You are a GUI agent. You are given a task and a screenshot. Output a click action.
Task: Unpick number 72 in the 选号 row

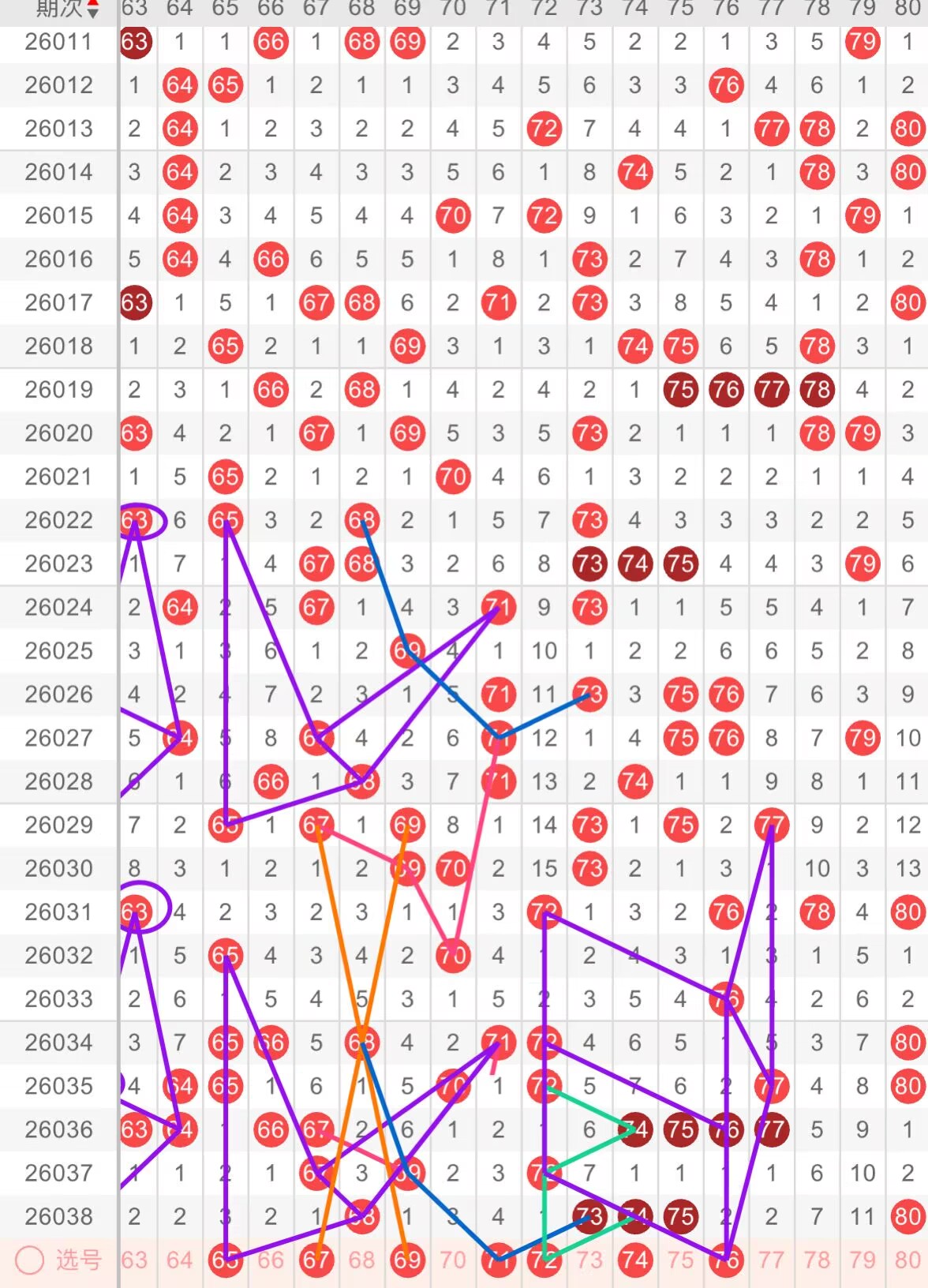tap(544, 1260)
